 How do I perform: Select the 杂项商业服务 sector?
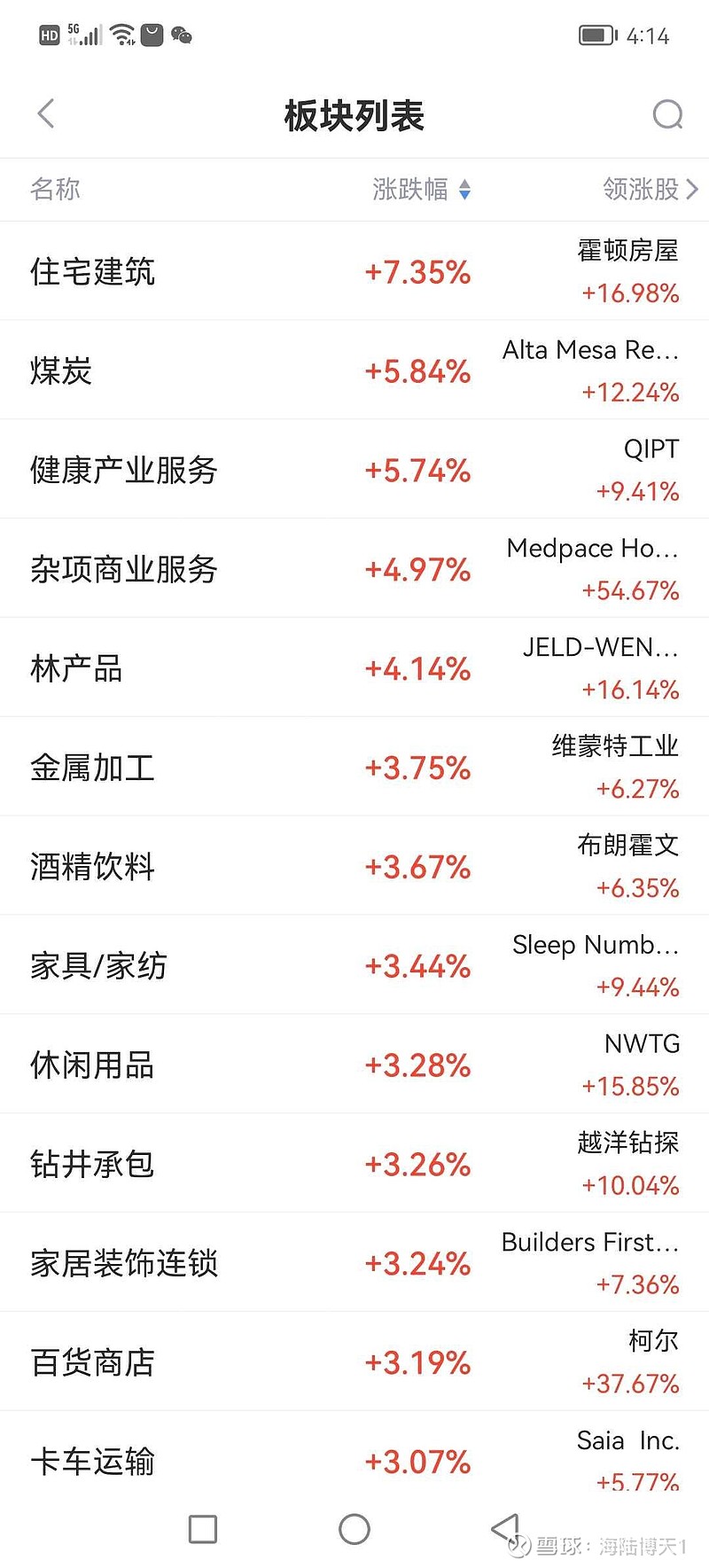point(354,569)
